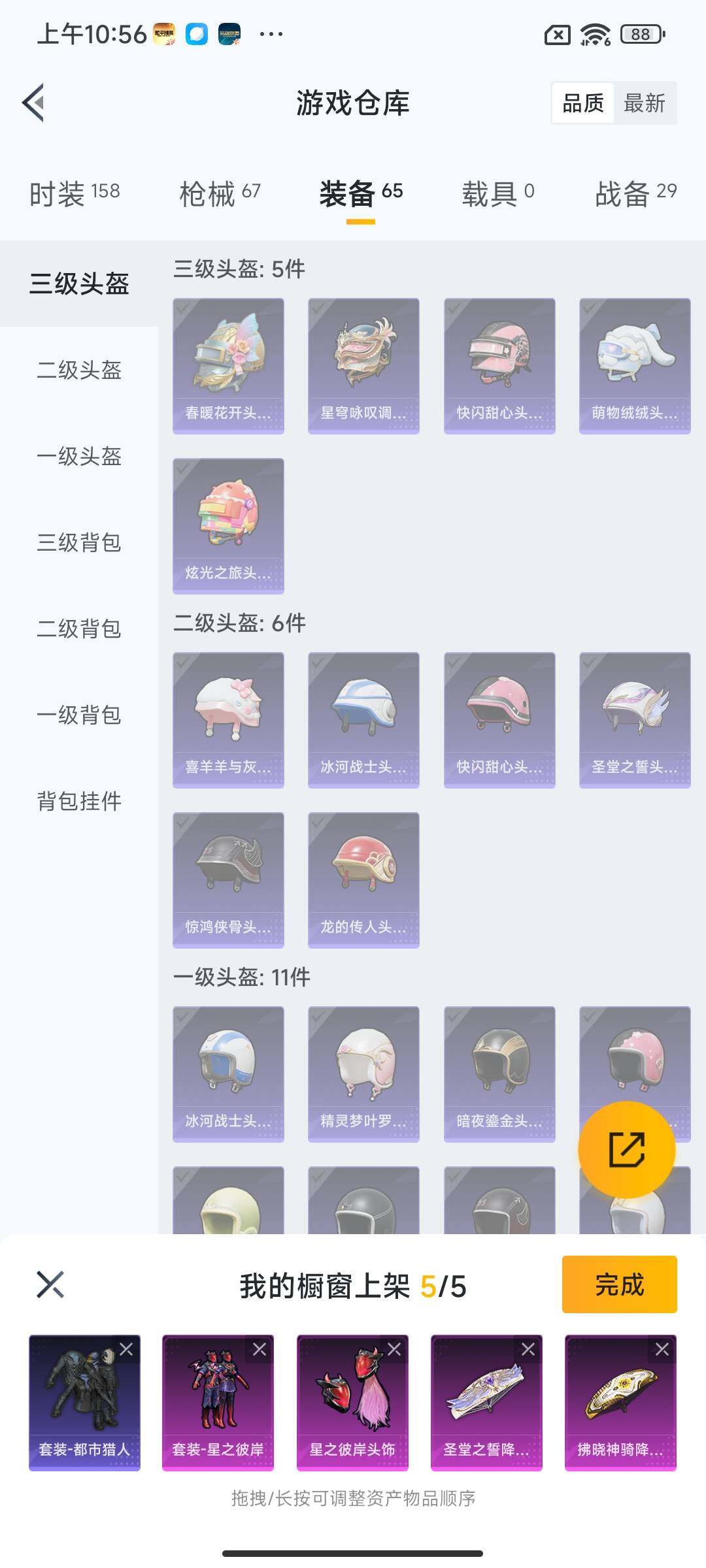706x1568 pixels.
Task: Go back from the 游戏仓库 screen
Action: click(34, 103)
